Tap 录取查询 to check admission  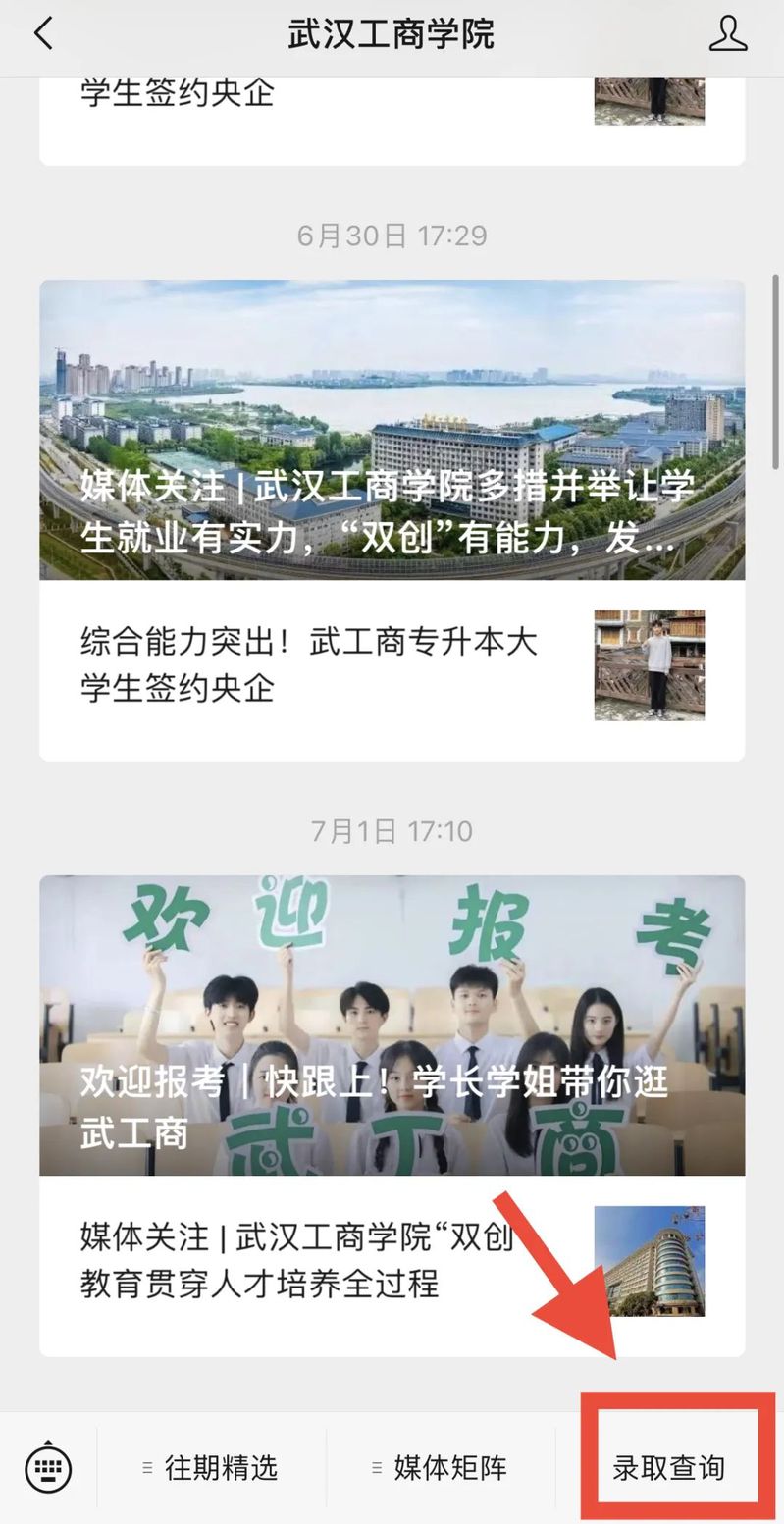[669, 1468]
